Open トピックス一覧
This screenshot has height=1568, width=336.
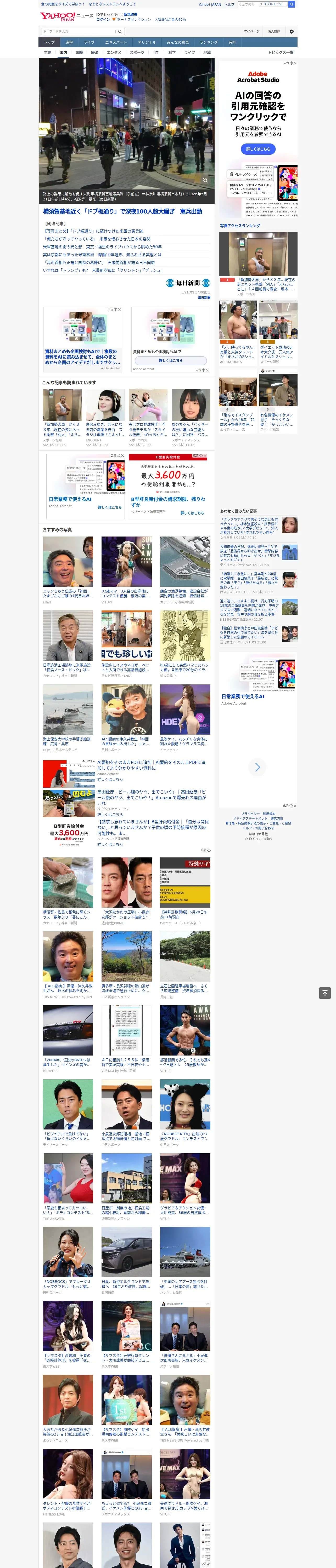coord(281,52)
